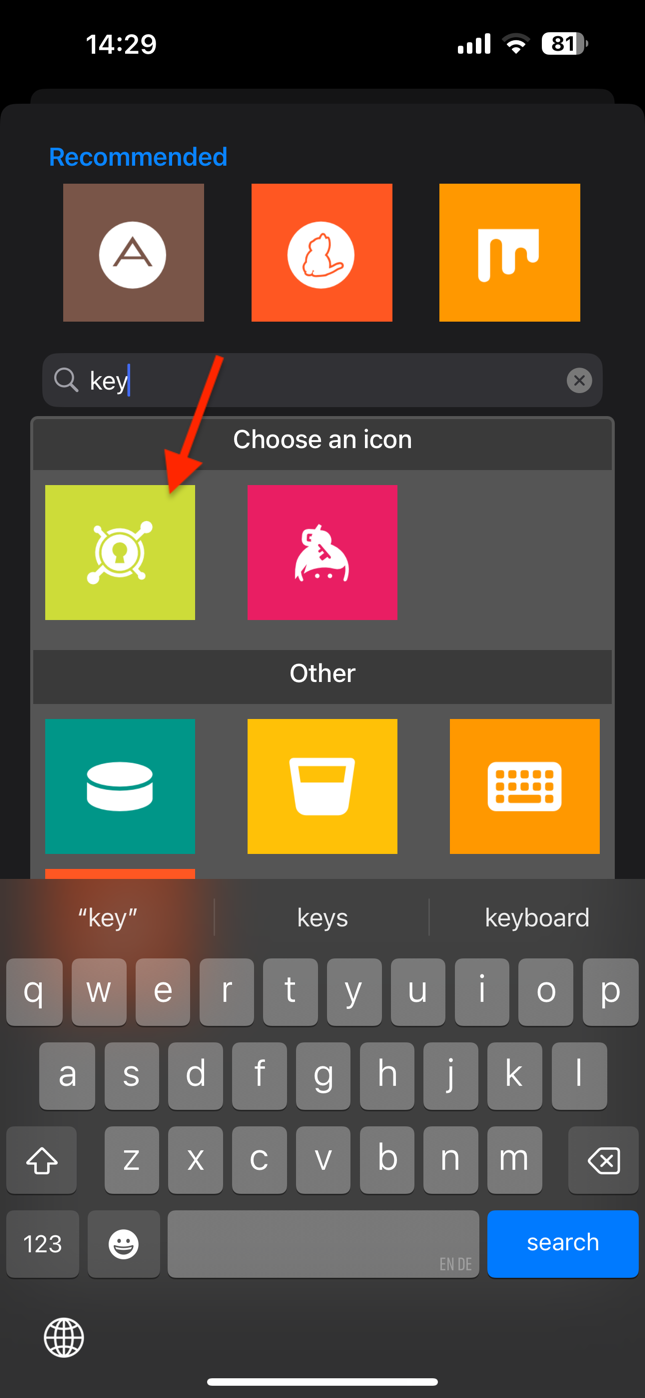Tap the blue search key
This screenshot has width=645, height=1398.
pyautogui.click(x=562, y=1243)
